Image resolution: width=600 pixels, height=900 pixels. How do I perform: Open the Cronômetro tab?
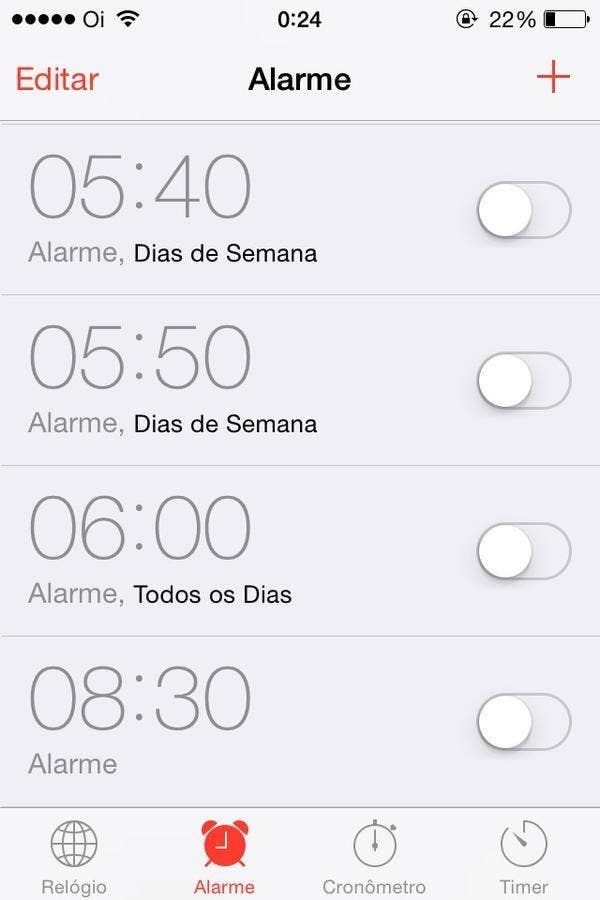point(374,856)
